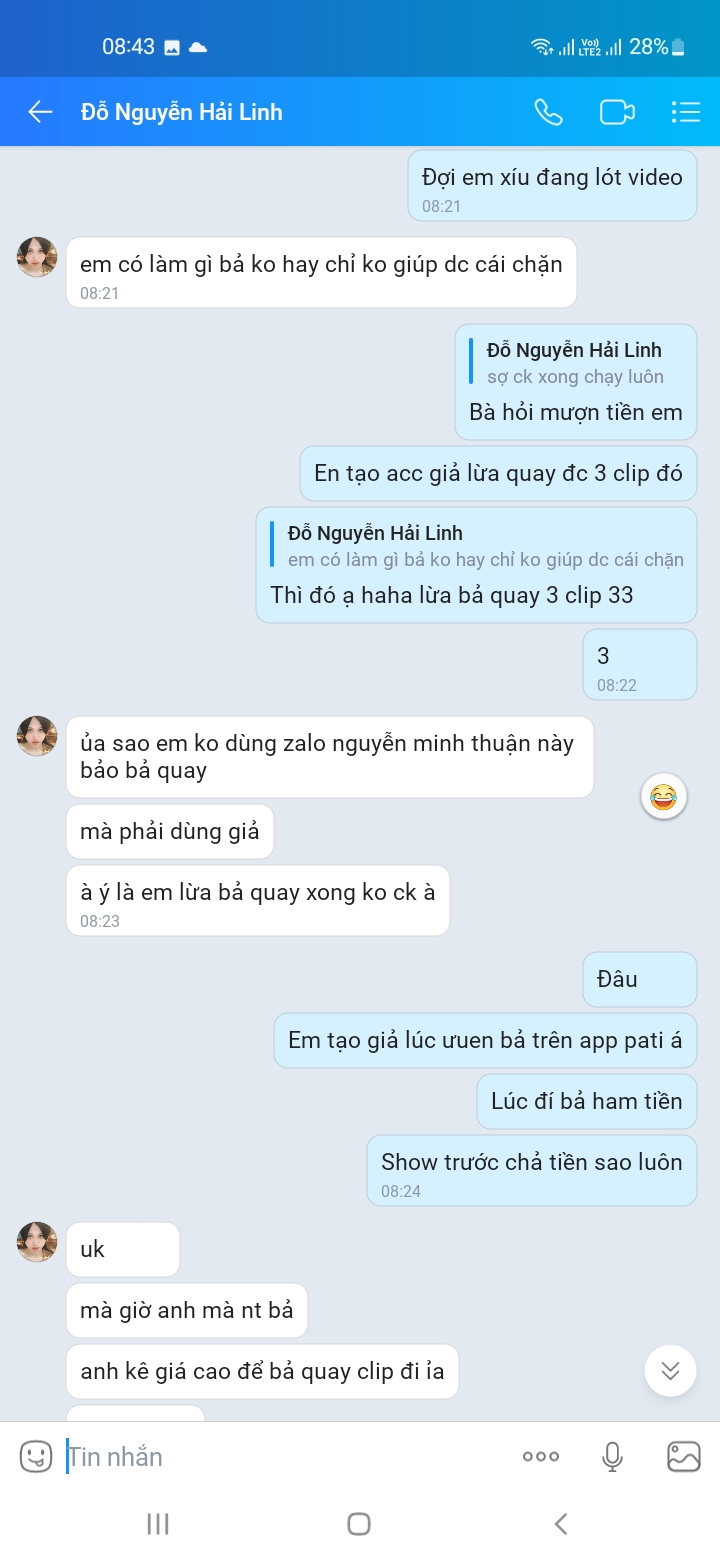The image size is (720, 1560).
Task: Jump to the latest messages
Action: pyautogui.click(x=670, y=1370)
